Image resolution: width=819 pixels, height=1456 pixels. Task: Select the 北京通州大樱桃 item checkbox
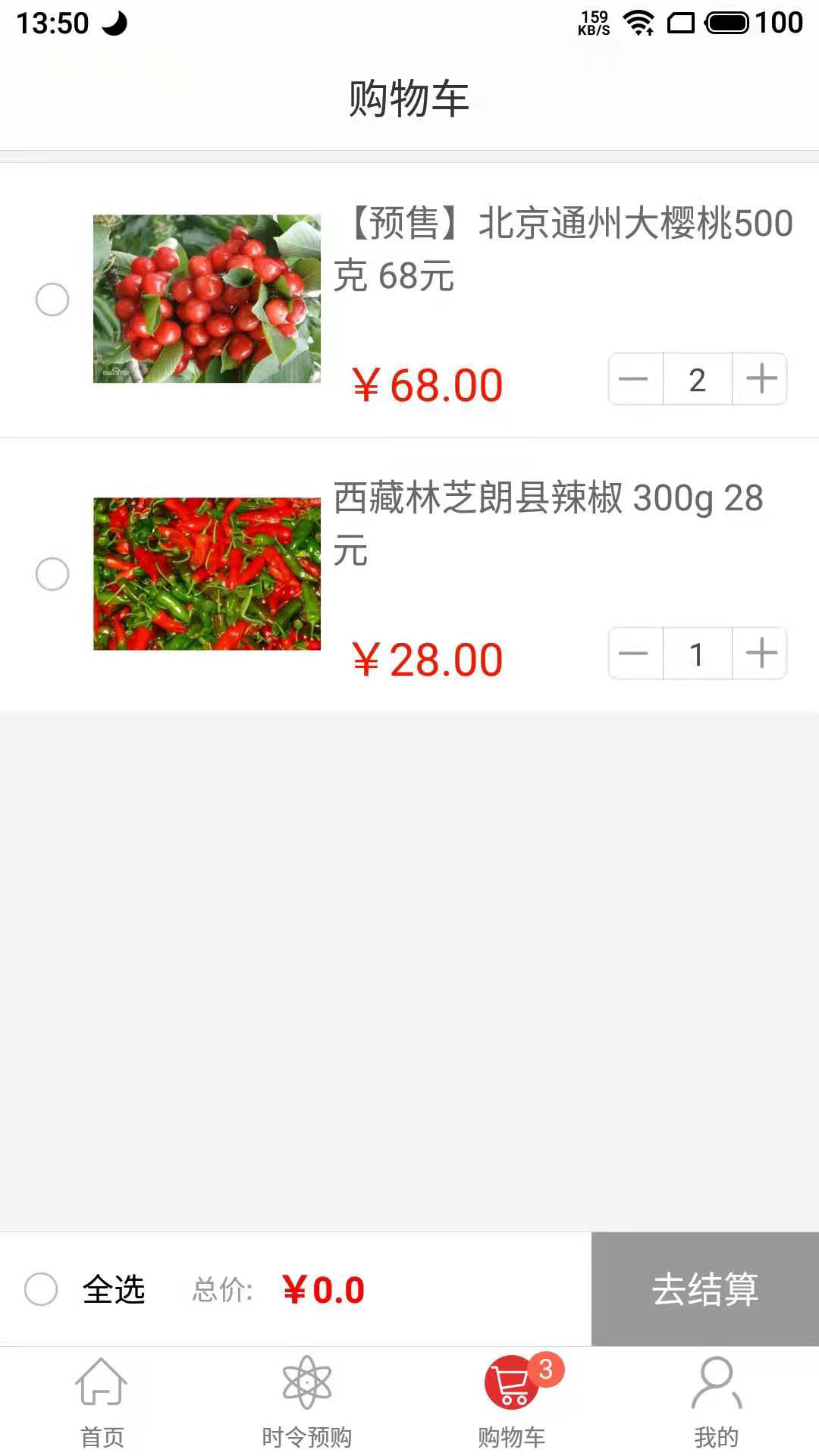[x=52, y=300]
